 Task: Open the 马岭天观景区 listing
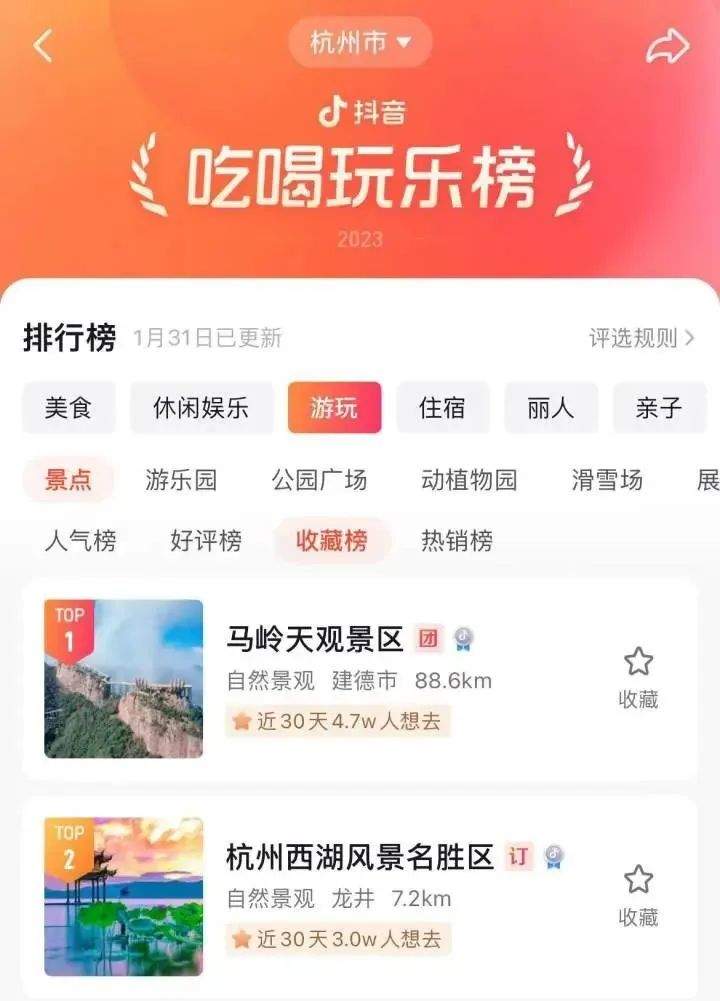[315, 639]
